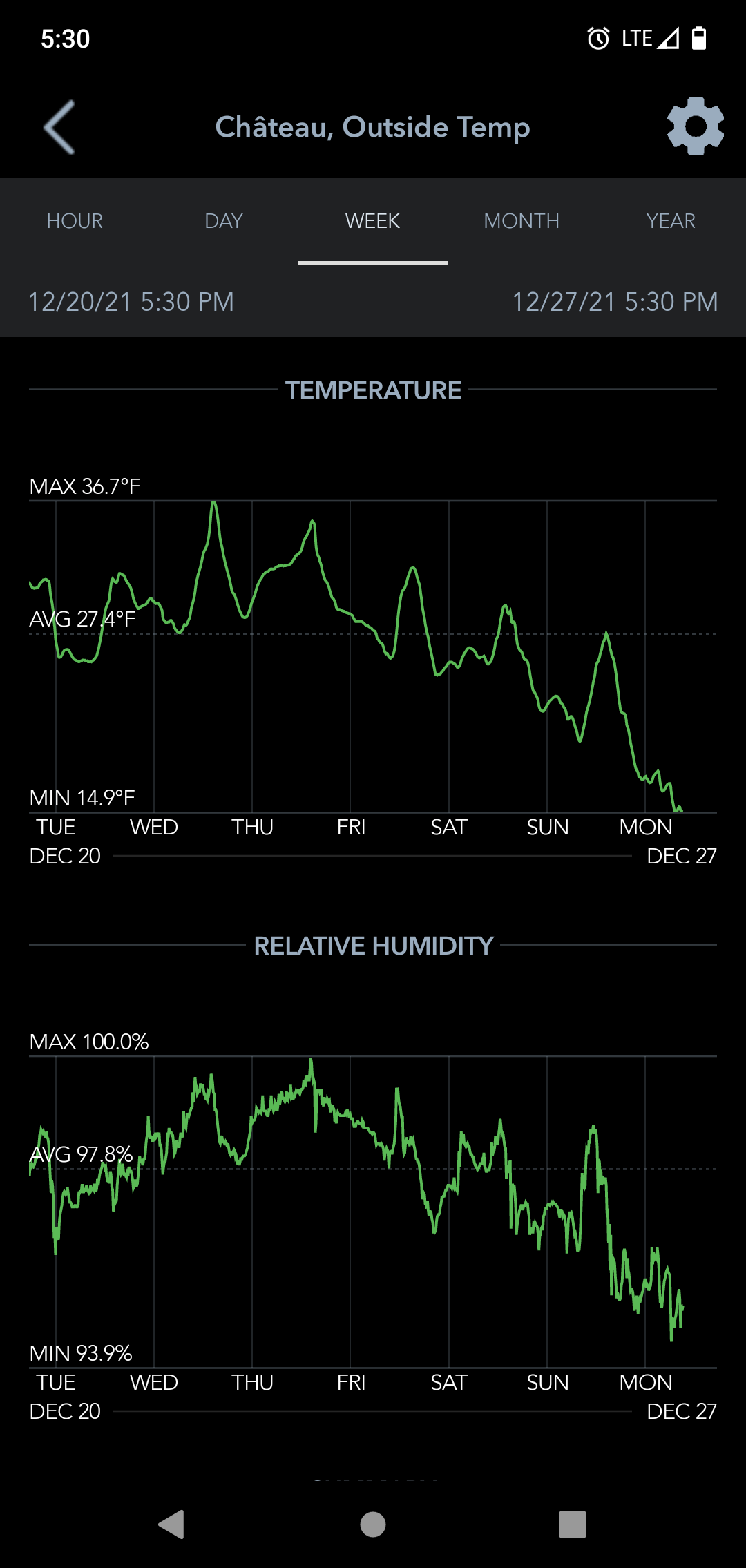The height and width of the screenshot is (1568, 746).
Task: Go back using the top-left arrow
Action: pyautogui.click(x=59, y=127)
